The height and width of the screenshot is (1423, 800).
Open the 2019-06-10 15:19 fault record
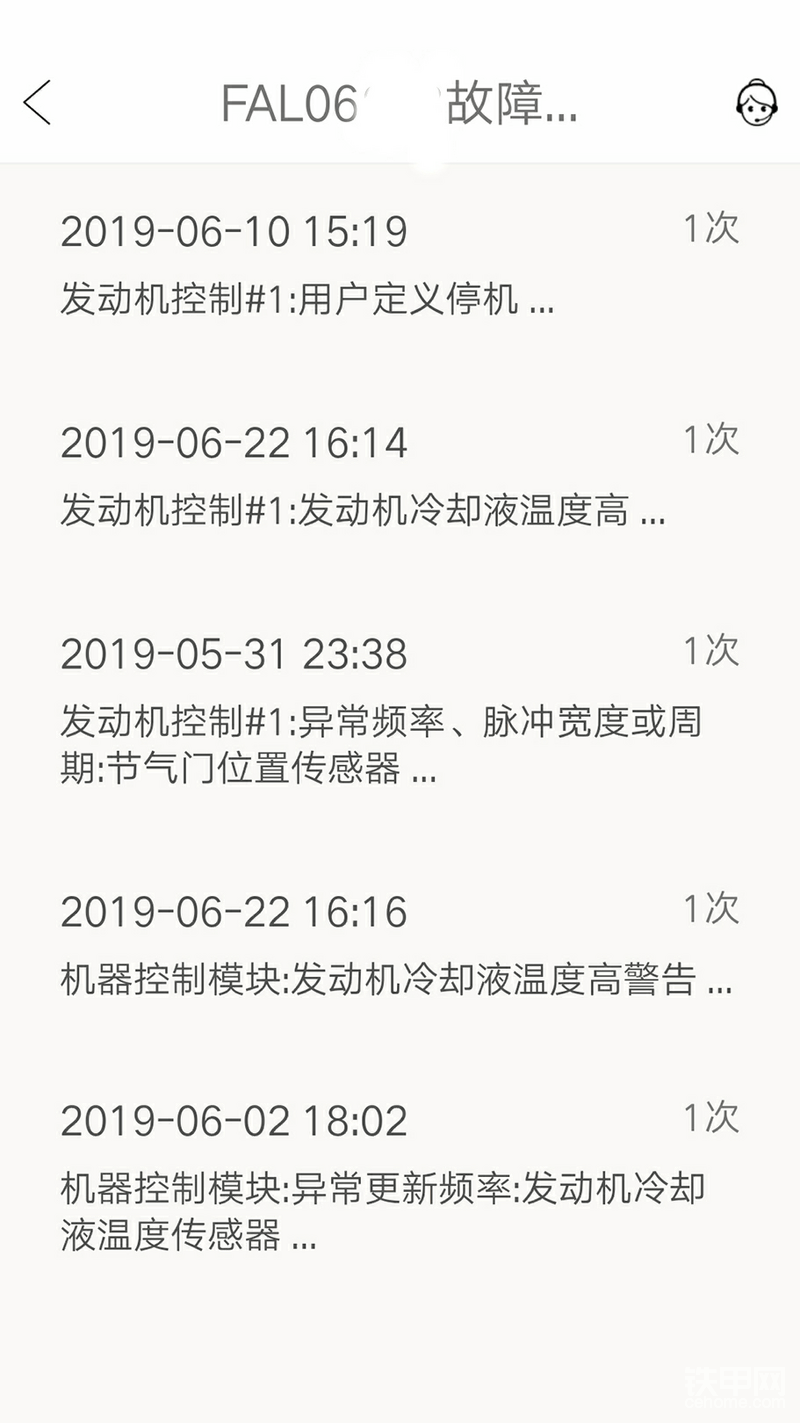(400, 264)
